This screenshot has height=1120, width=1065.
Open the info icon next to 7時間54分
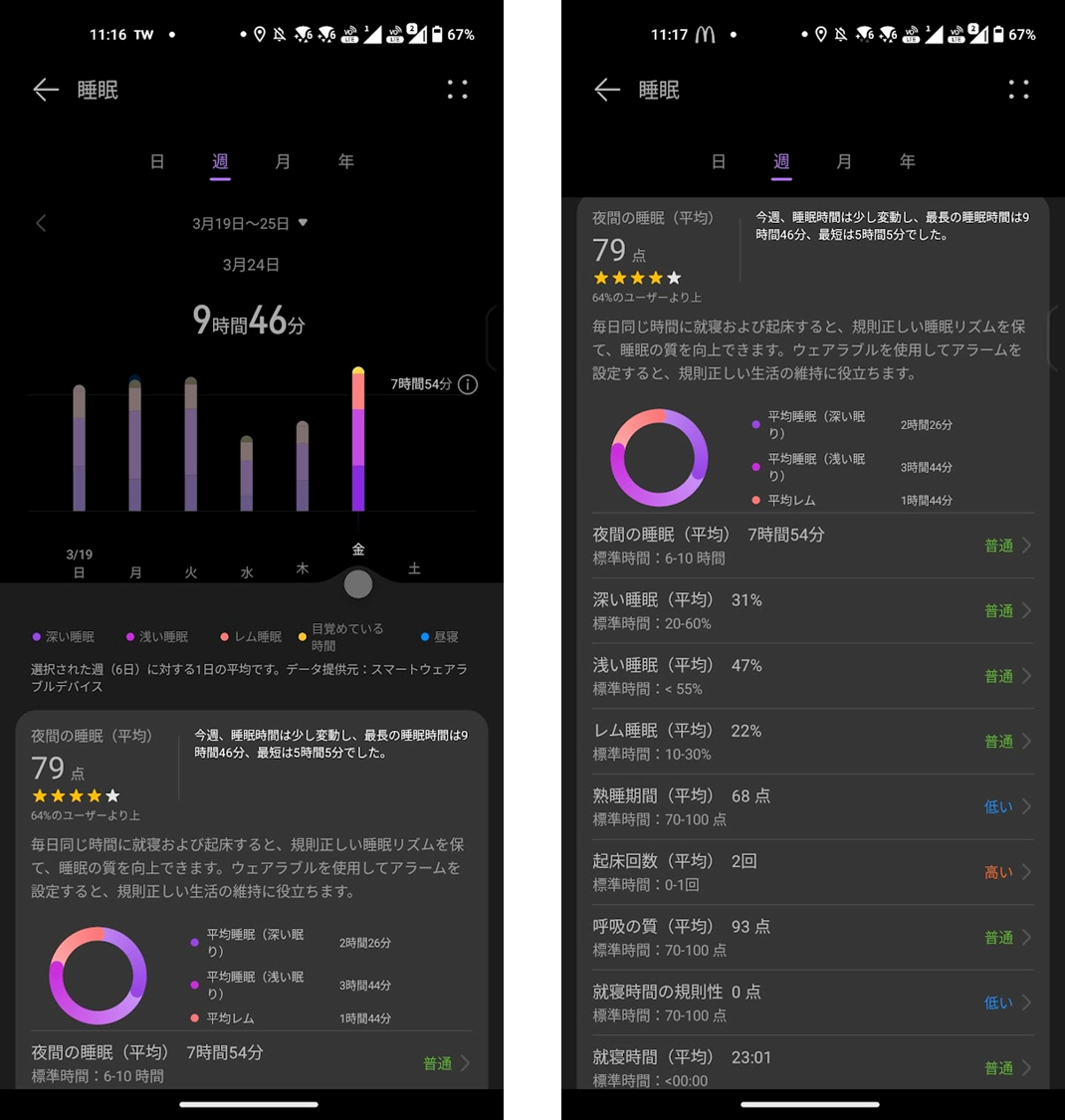tap(468, 384)
